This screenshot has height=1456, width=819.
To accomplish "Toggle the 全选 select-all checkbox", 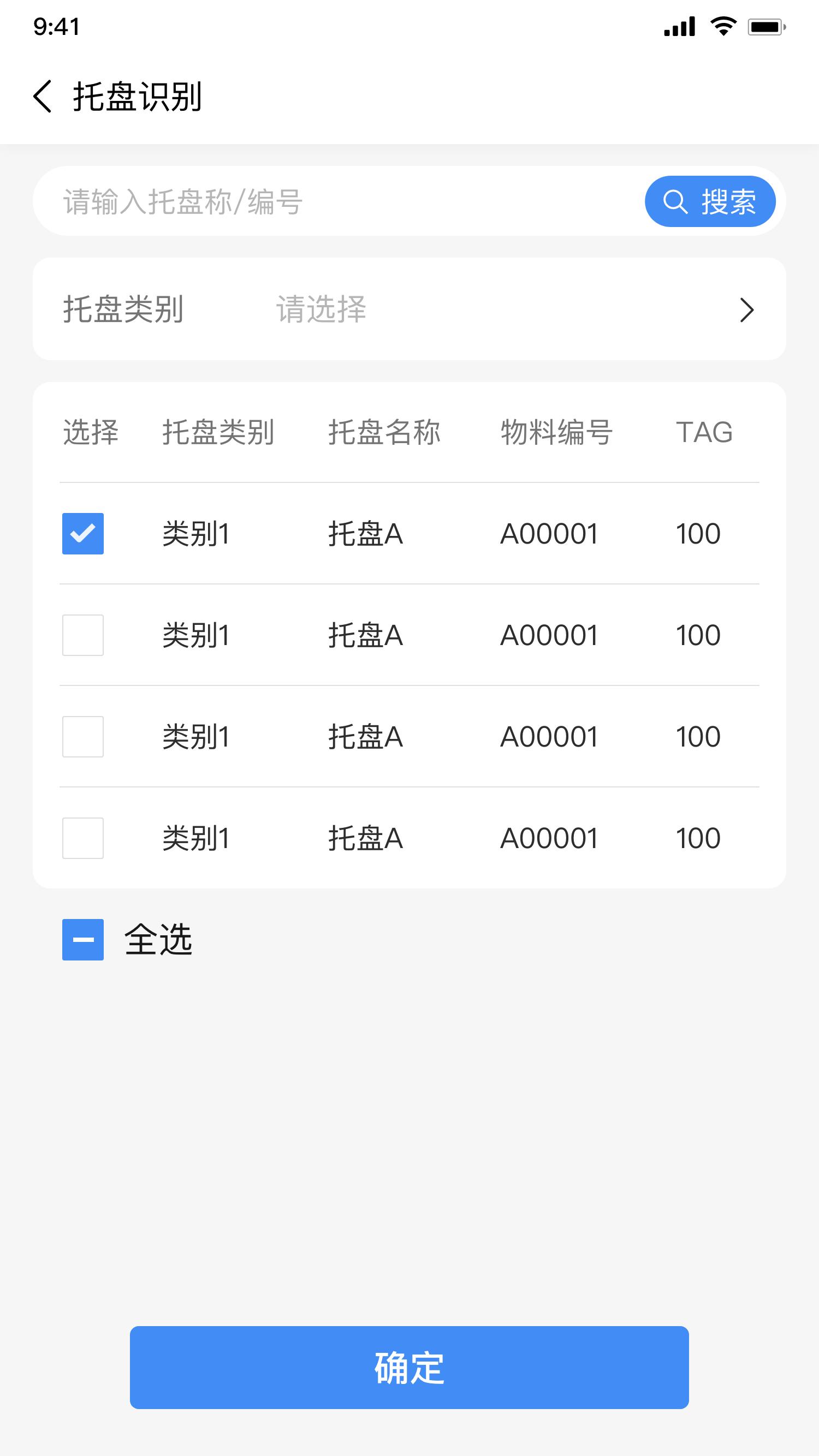I will click(82, 940).
